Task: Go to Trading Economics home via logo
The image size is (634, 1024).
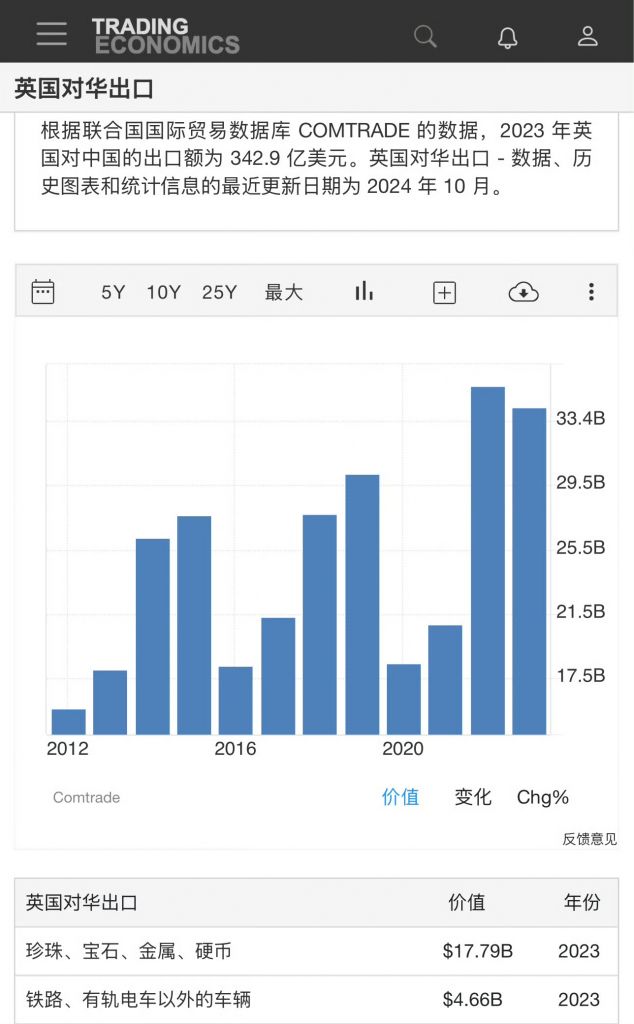Action: coord(166,36)
